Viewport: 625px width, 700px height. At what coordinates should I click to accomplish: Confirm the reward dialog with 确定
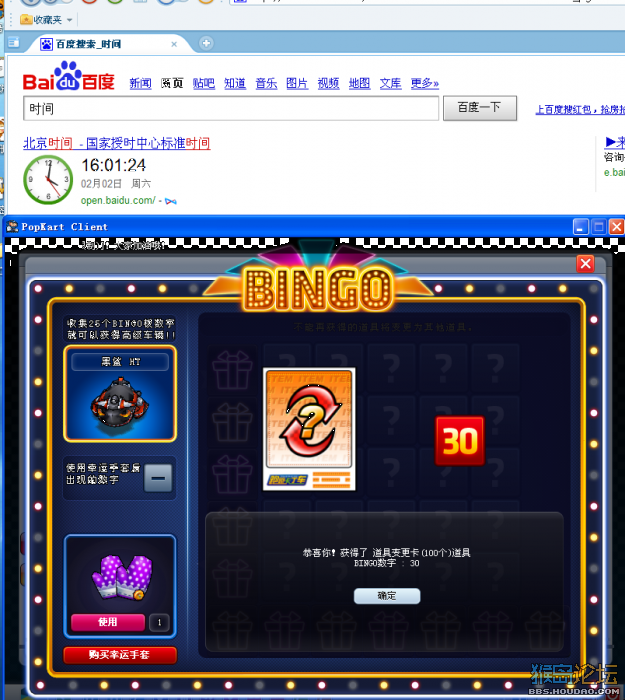click(387, 596)
